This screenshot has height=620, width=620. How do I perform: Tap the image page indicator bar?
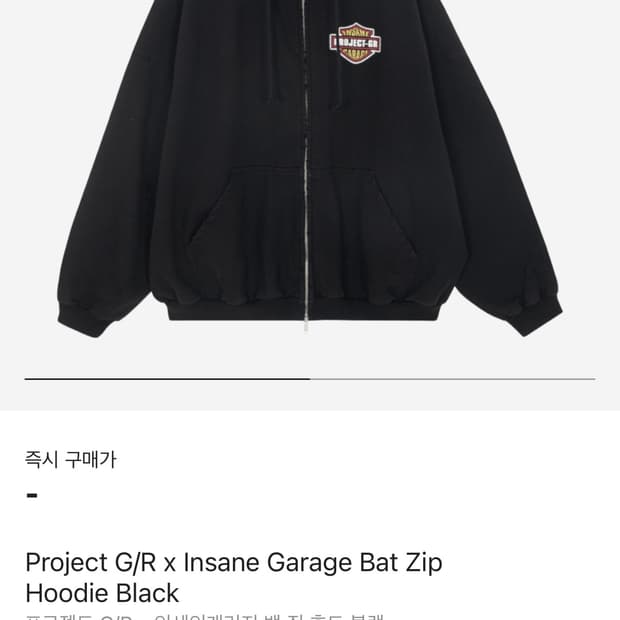310,379
